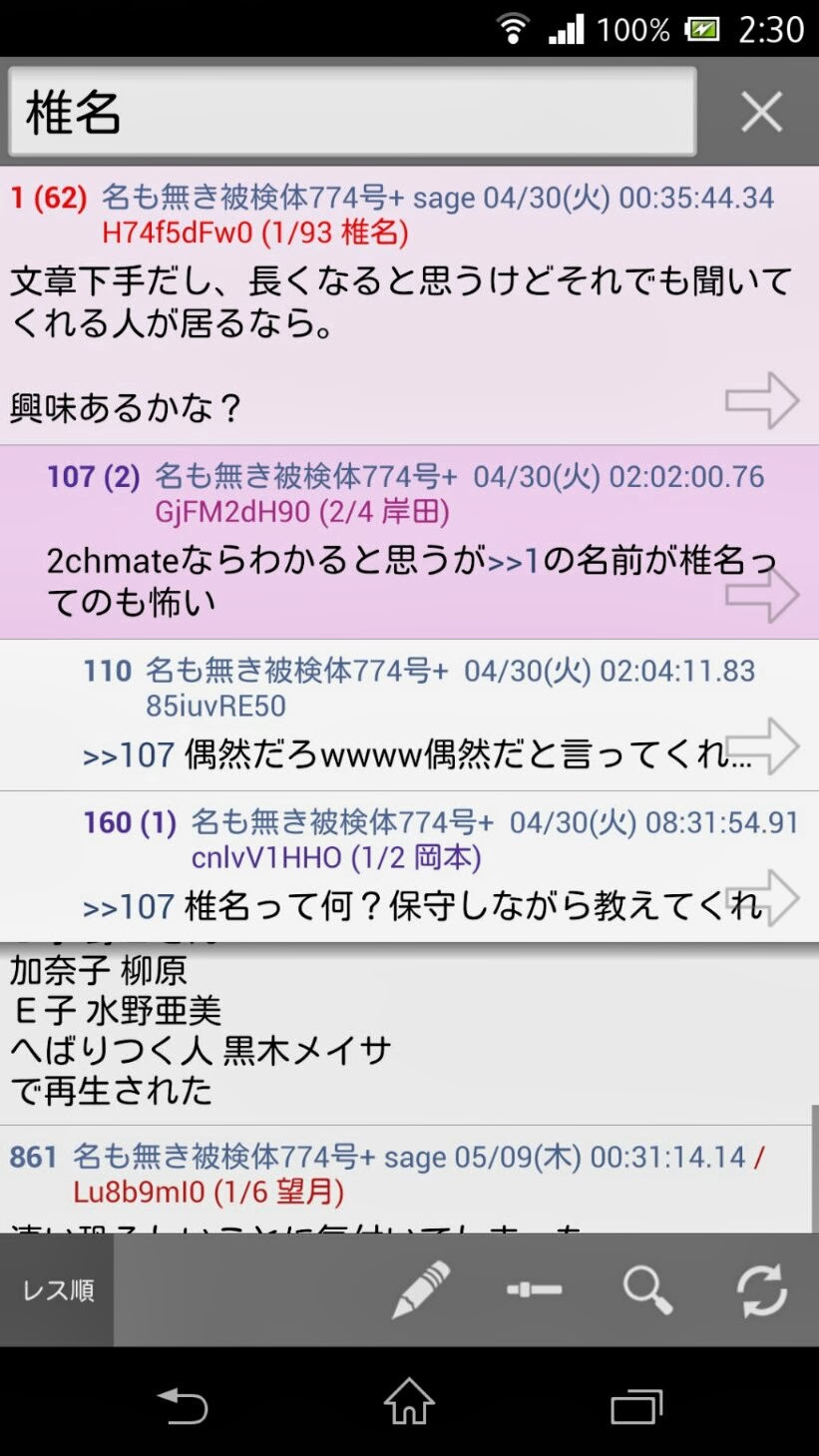Open recent apps
Screen dimensions: 819x1456
tap(636, 1407)
